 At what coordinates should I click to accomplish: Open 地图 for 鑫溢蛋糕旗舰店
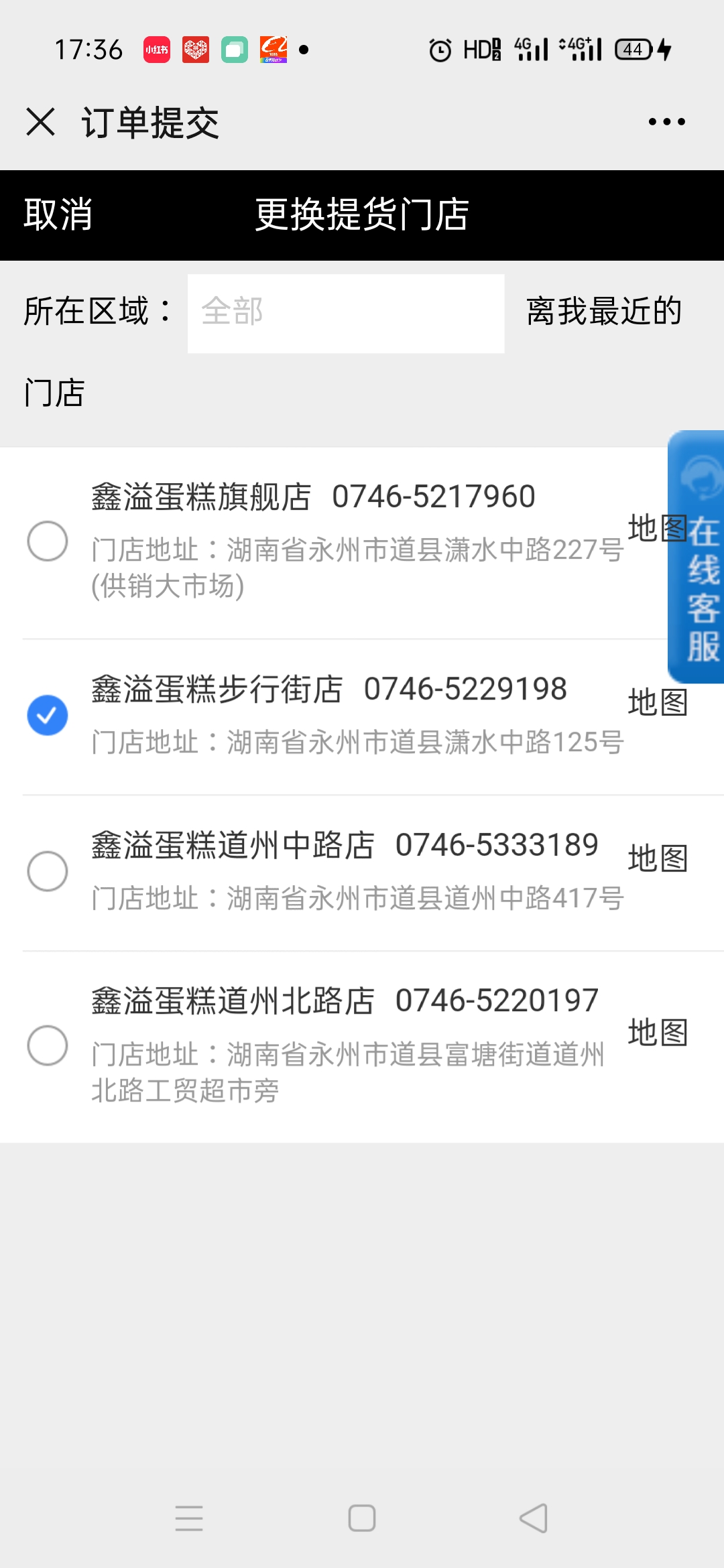648,529
